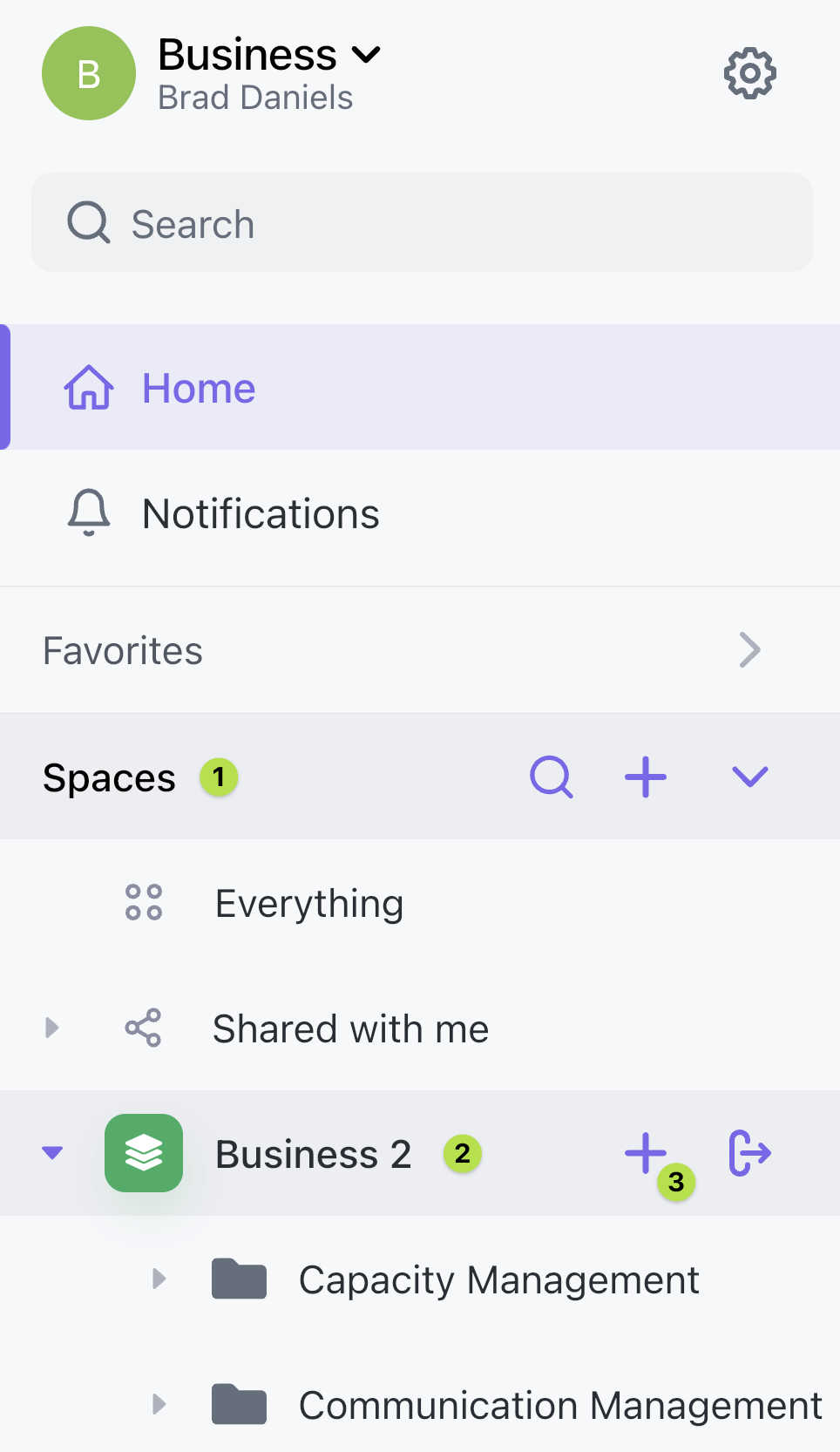840x1452 pixels.
Task: Collapse the Spaces list with the chevron
Action: tap(749, 777)
